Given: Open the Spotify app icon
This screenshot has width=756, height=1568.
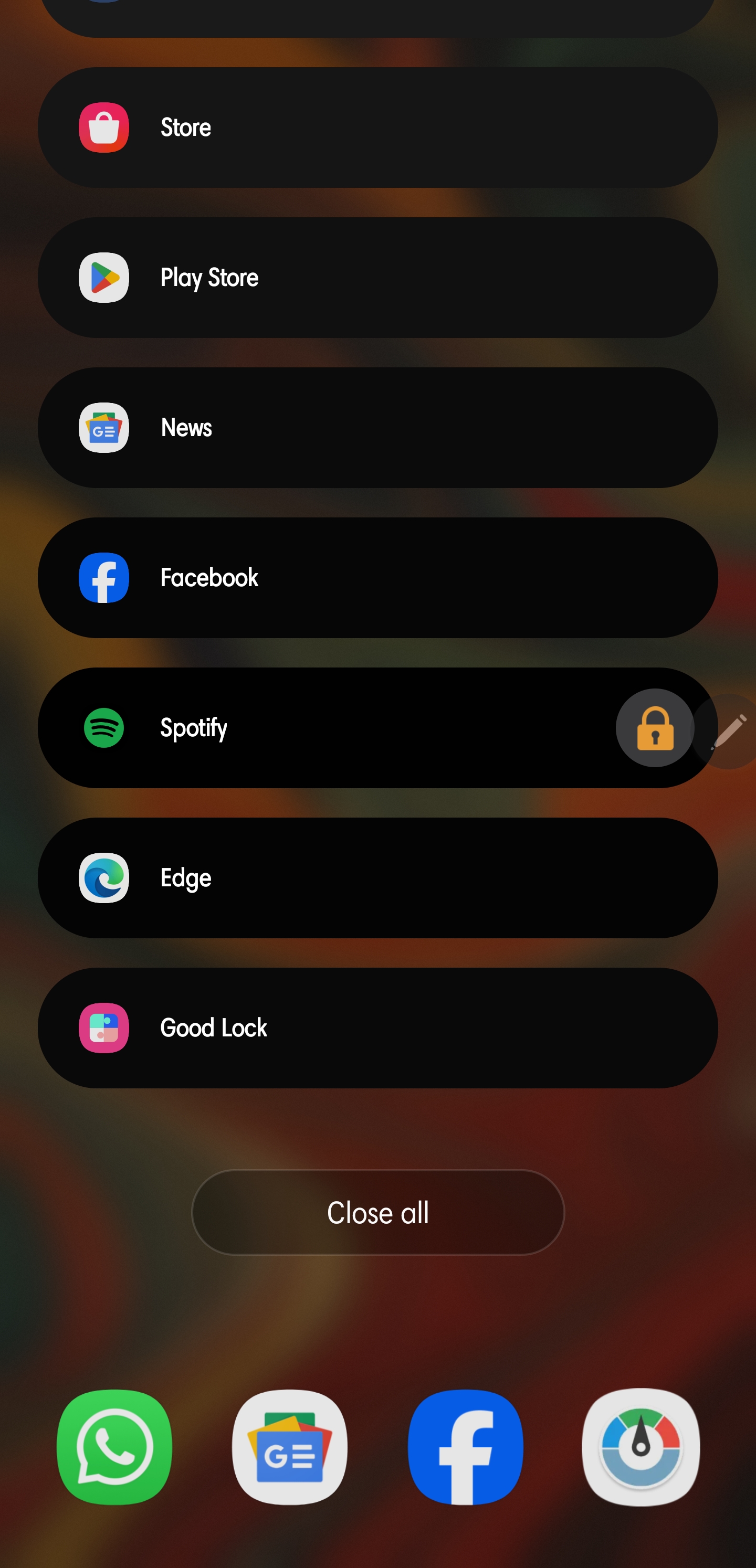Looking at the screenshot, I should tap(103, 727).
